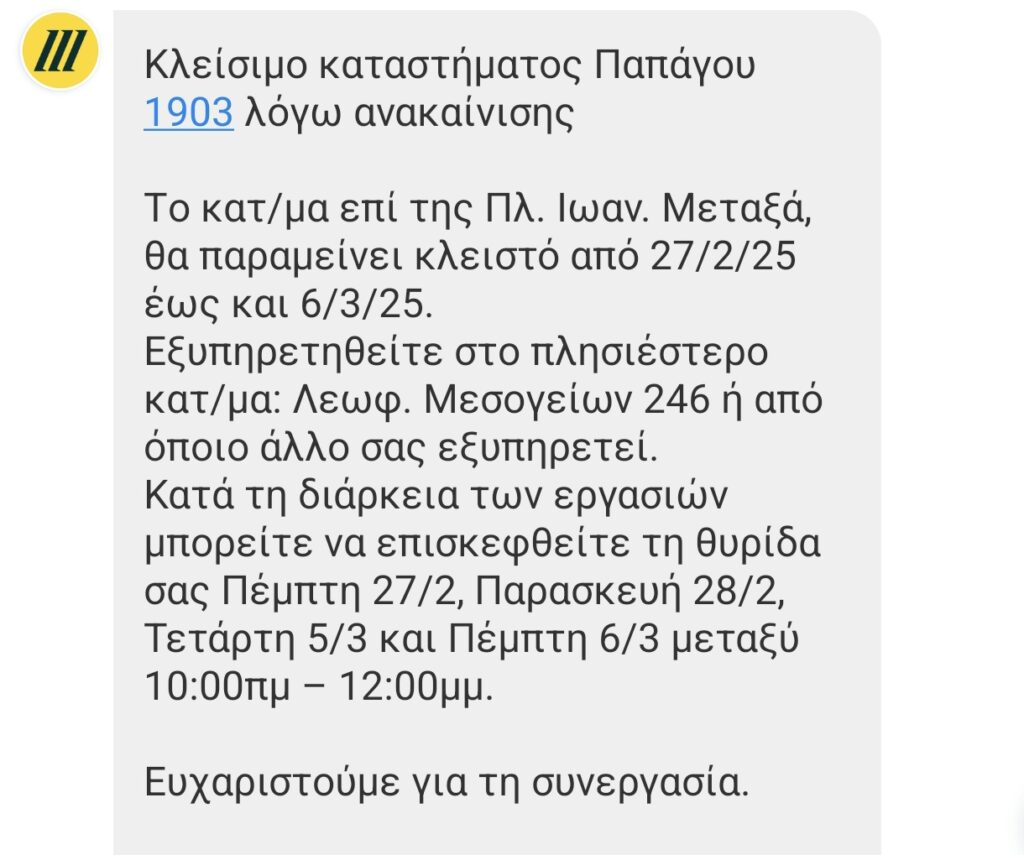The width and height of the screenshot is (1024, 855).
Task: Open the sender's yellow avatar
Action: click(x=59, y=50)
